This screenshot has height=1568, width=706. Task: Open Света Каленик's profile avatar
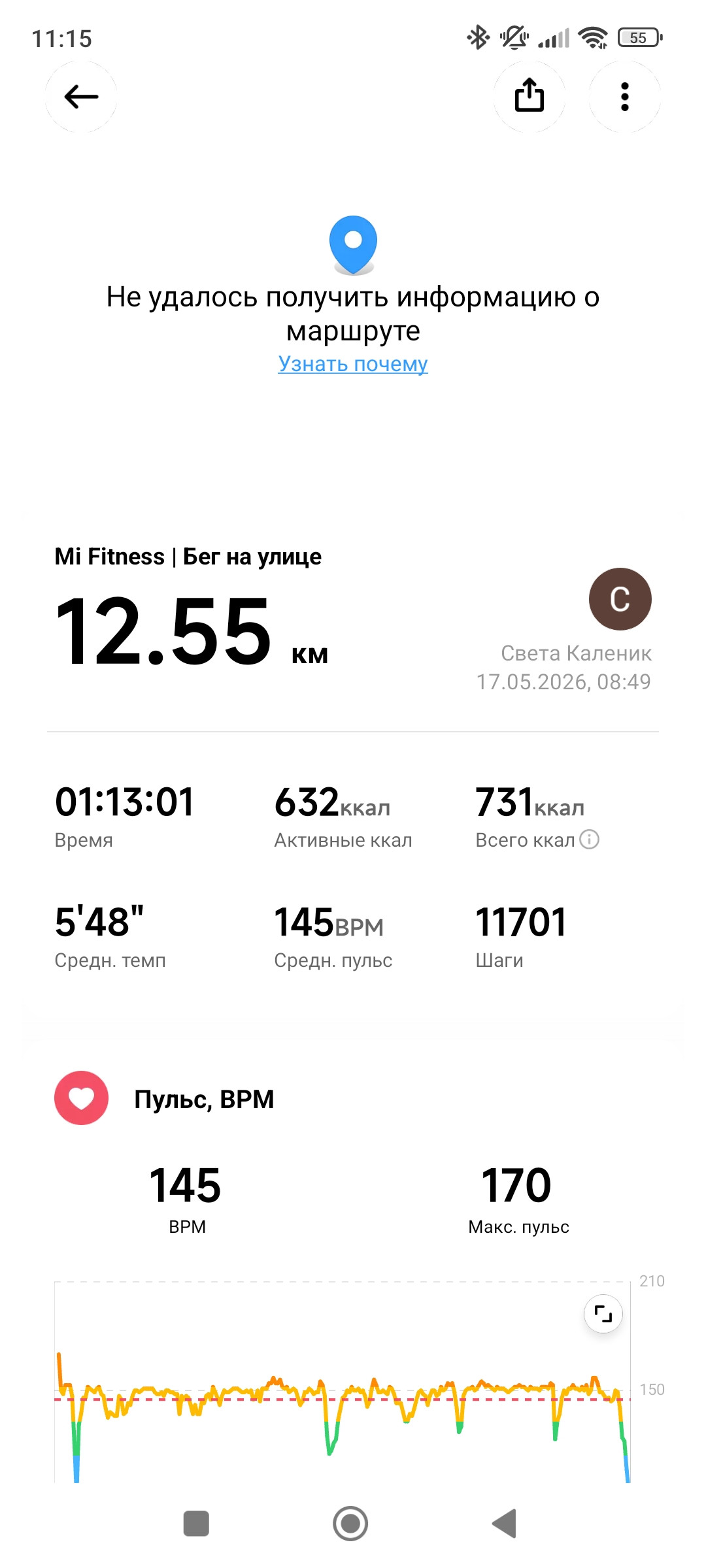620,599
